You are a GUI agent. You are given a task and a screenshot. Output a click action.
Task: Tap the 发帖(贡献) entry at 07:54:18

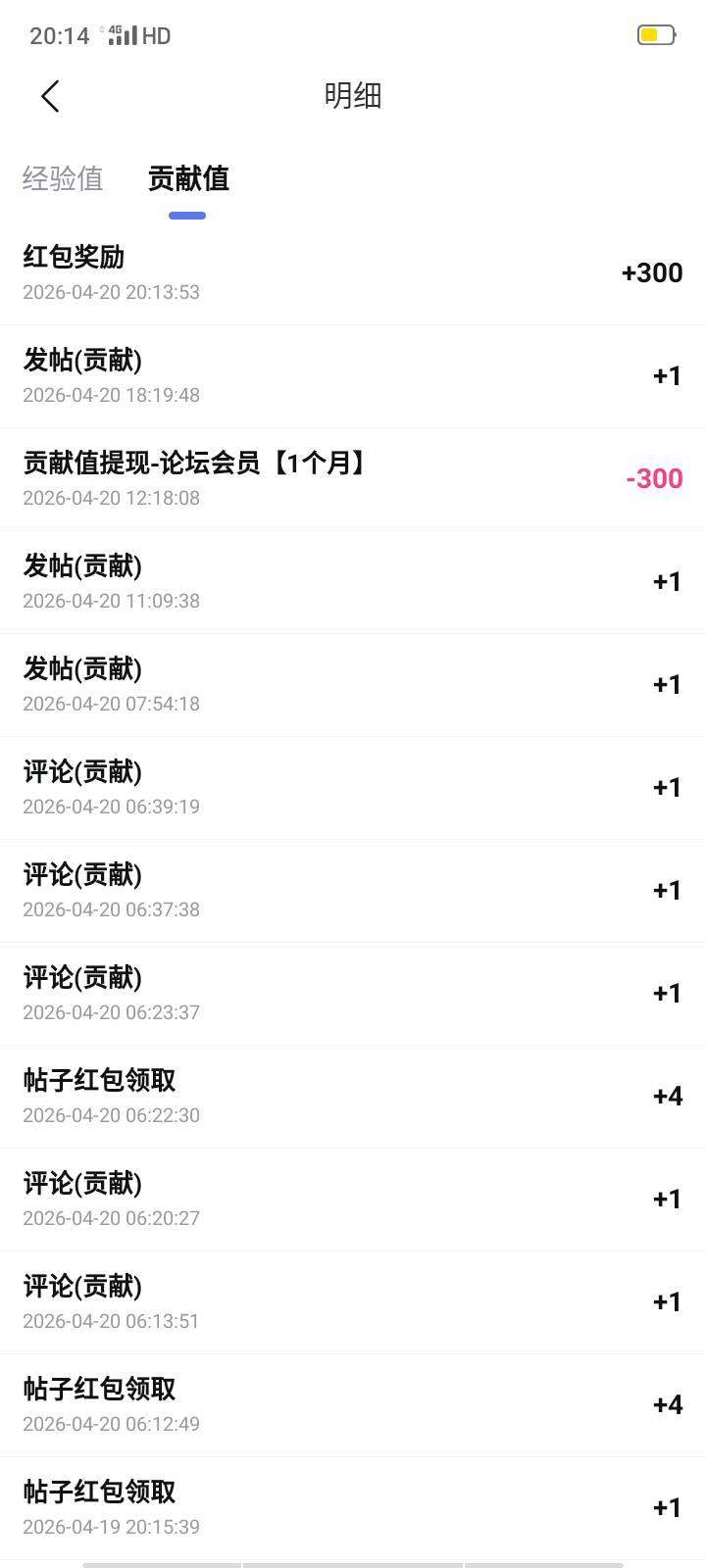click(353, 684)
